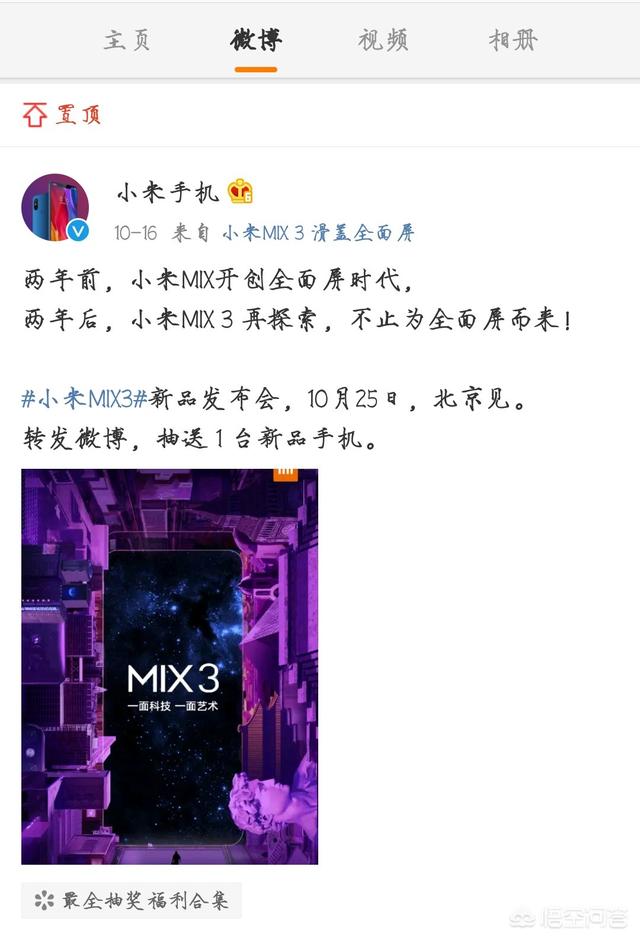This screenshot has width=640, height=940.
Task: Open the #小米MIX3# hashtag topic
Action: [85, 398]
